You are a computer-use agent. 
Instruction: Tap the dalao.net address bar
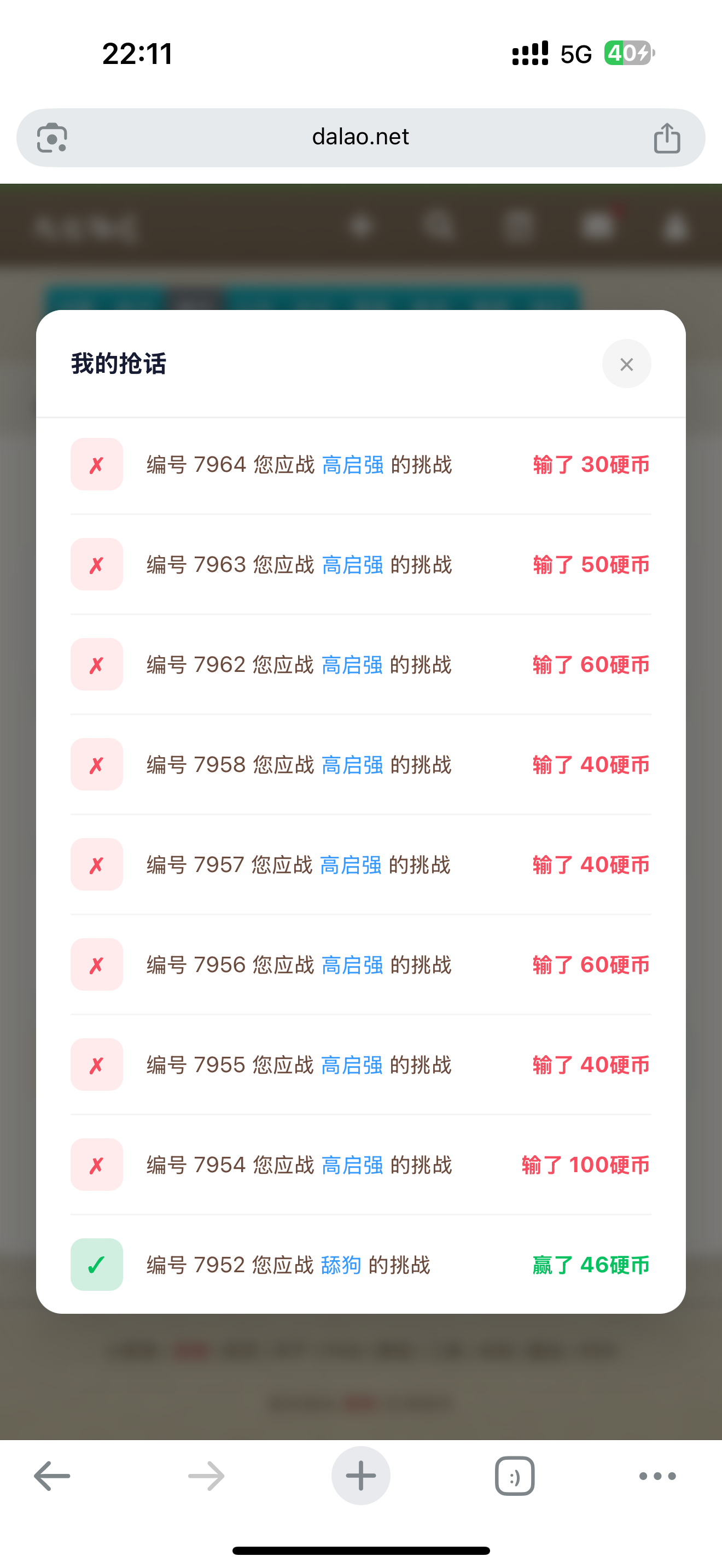click(x=360, y=138)
